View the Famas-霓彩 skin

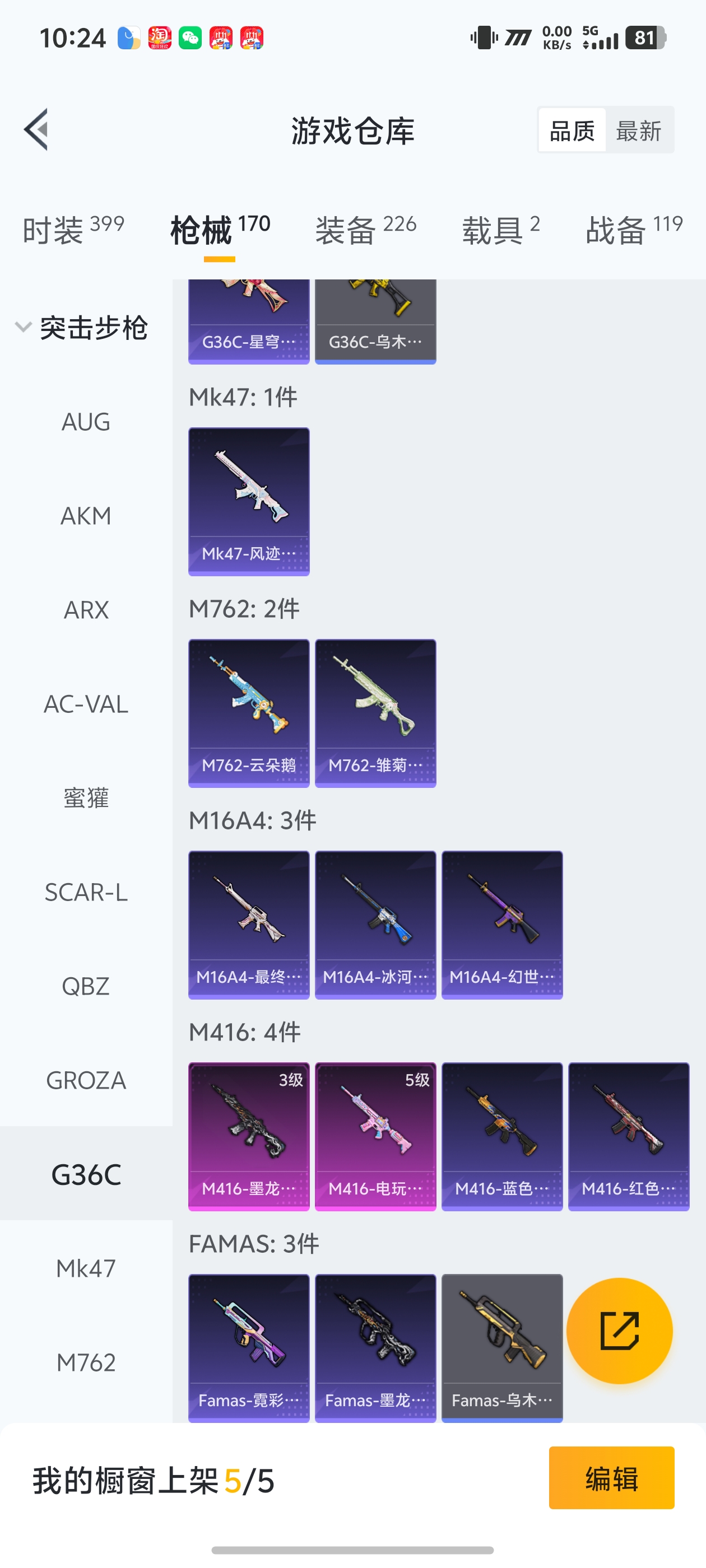(x=249, y=1348)
